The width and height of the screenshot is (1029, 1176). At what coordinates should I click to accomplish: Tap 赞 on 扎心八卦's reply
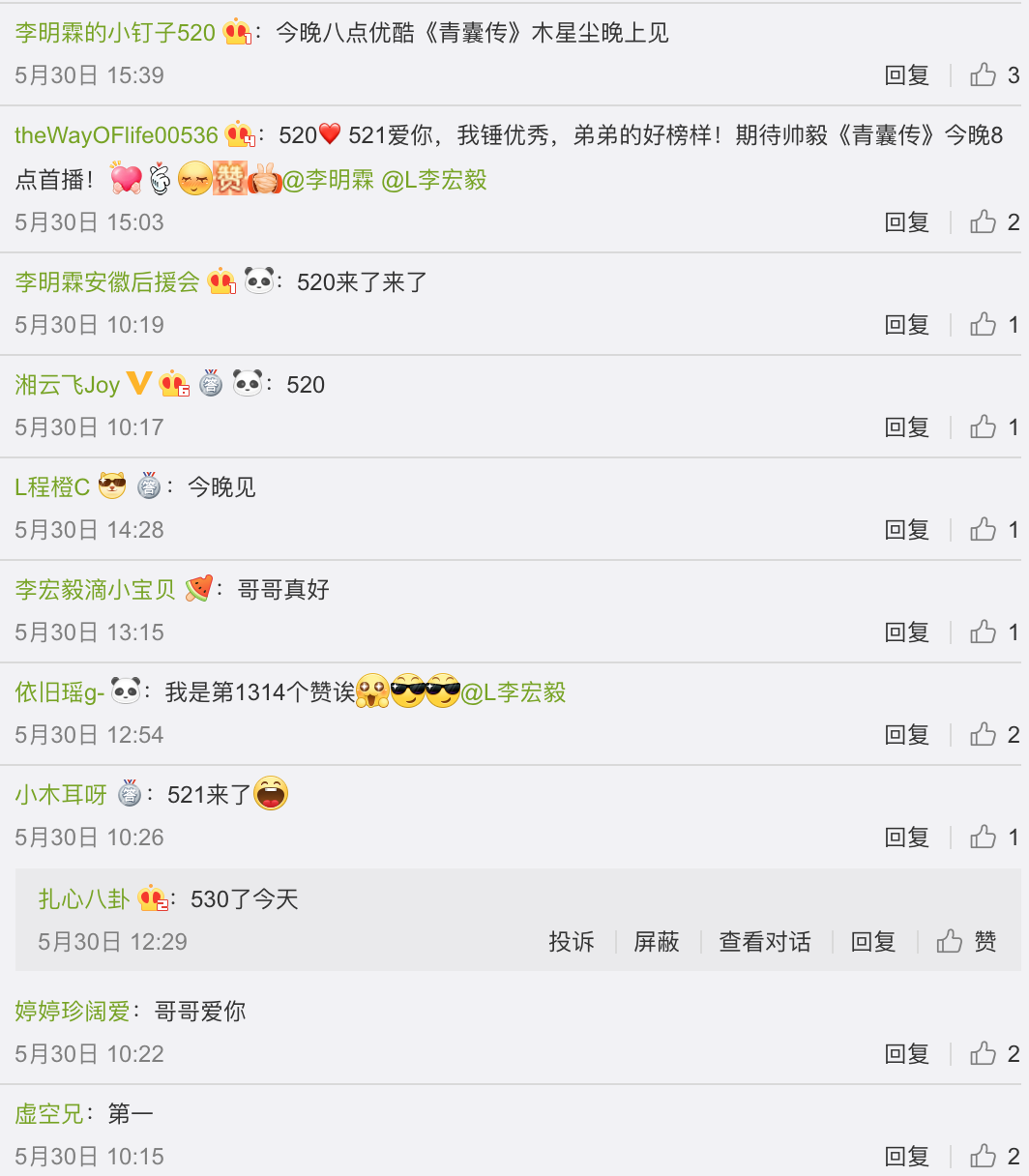pyautogui.click(x=967, y=942)
